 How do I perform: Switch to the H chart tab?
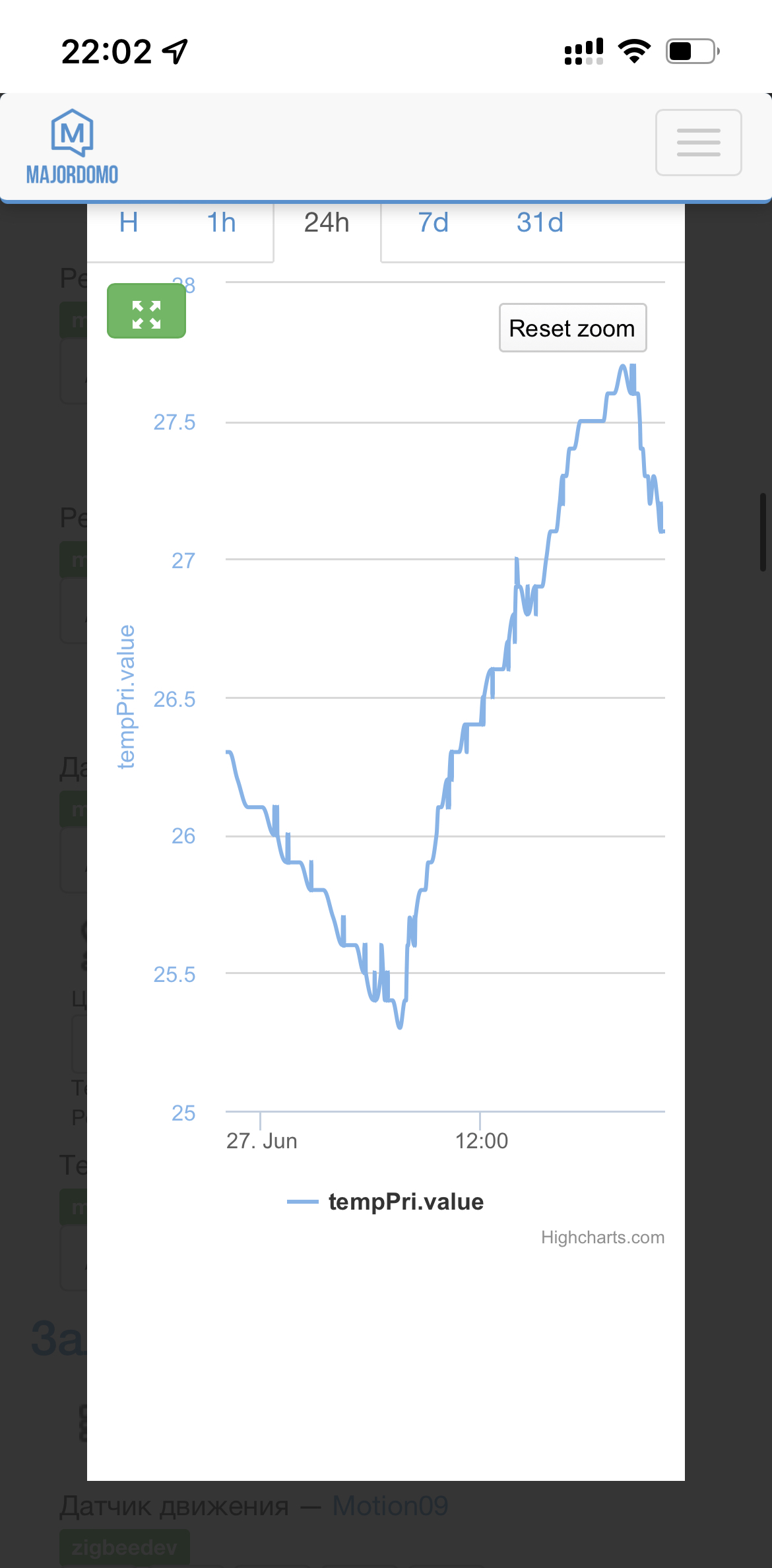tap(129, 223)
